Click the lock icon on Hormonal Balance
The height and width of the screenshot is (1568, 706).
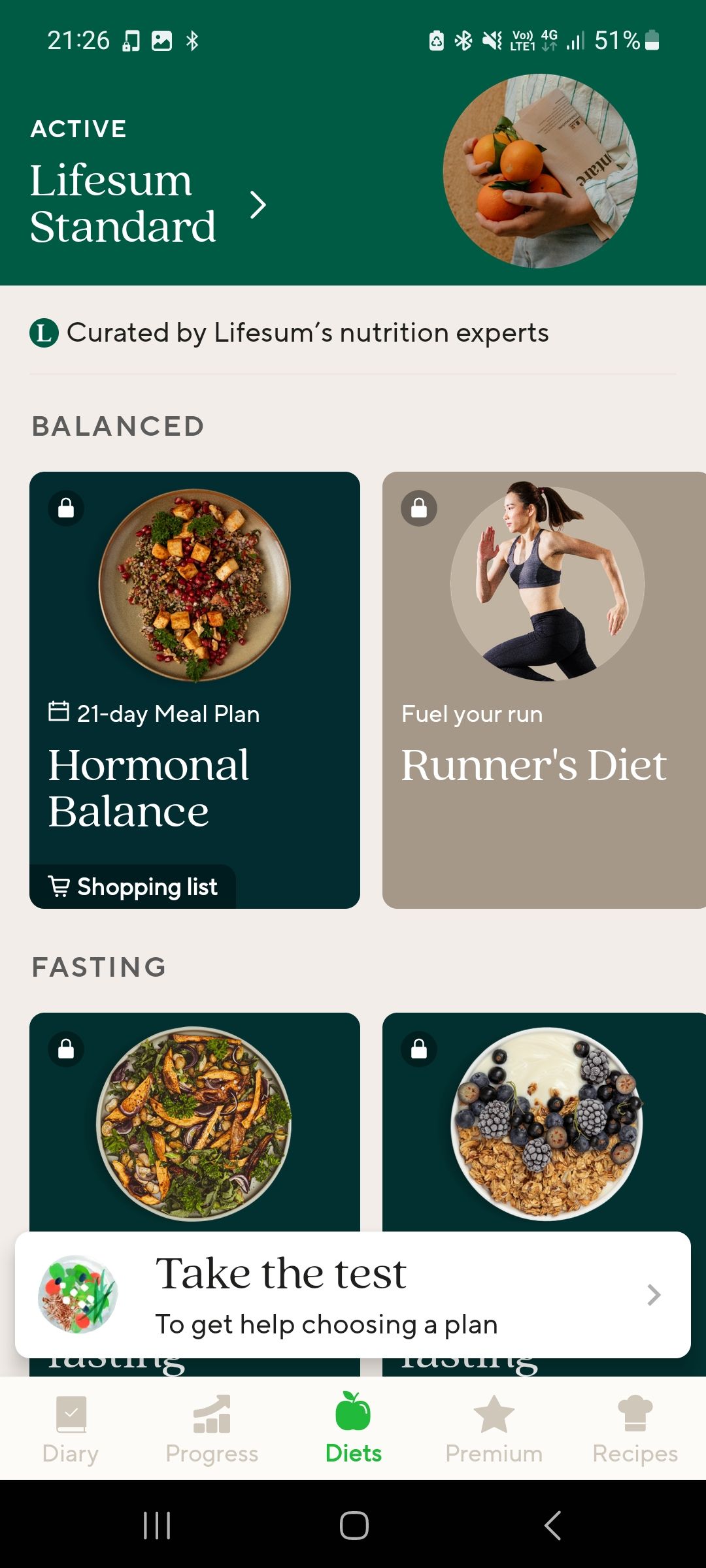[x=65, y=508]
